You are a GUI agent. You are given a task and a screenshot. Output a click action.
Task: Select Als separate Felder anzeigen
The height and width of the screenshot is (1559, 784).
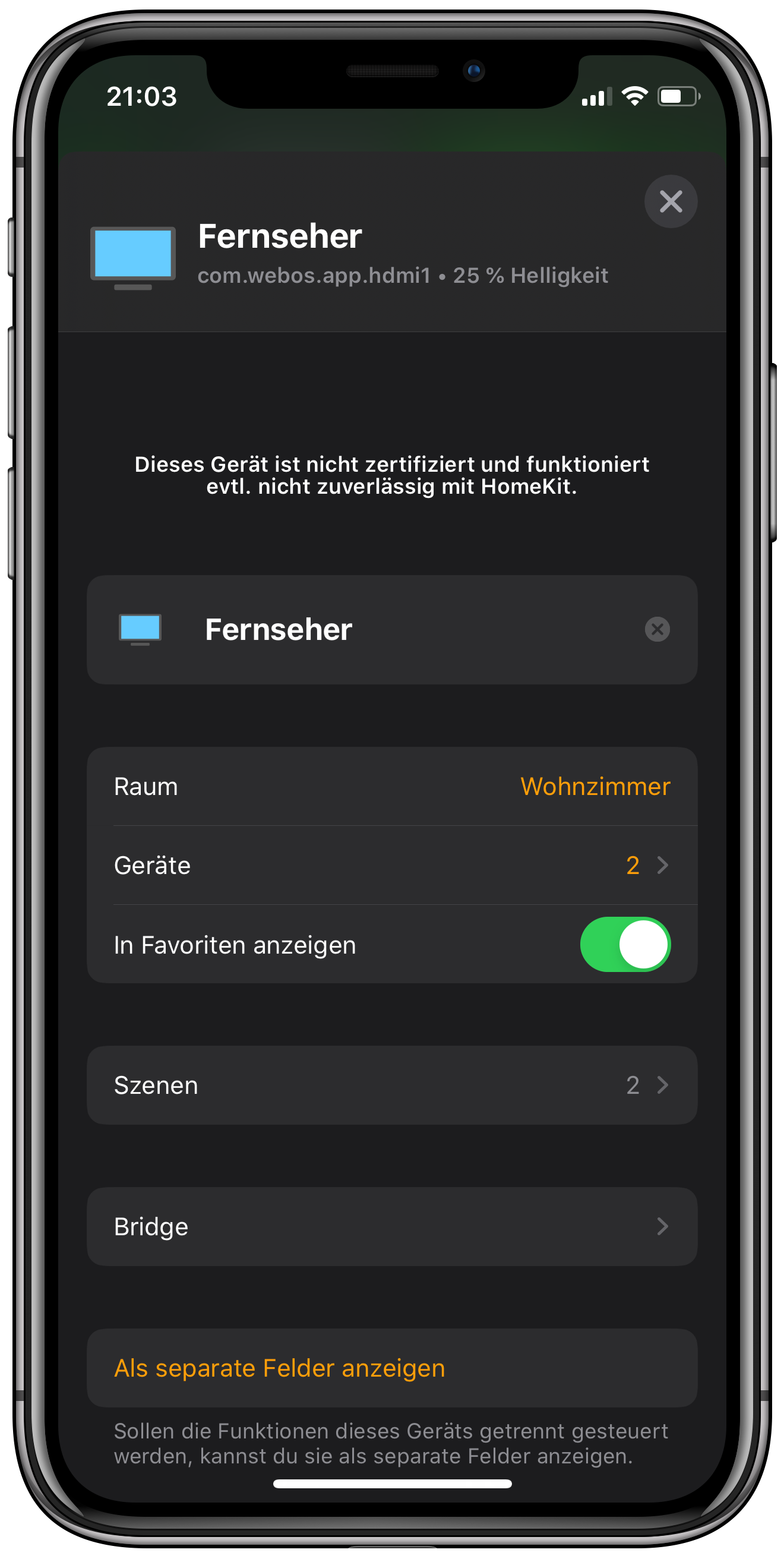pyautogui.click(x=280, y=1368)
